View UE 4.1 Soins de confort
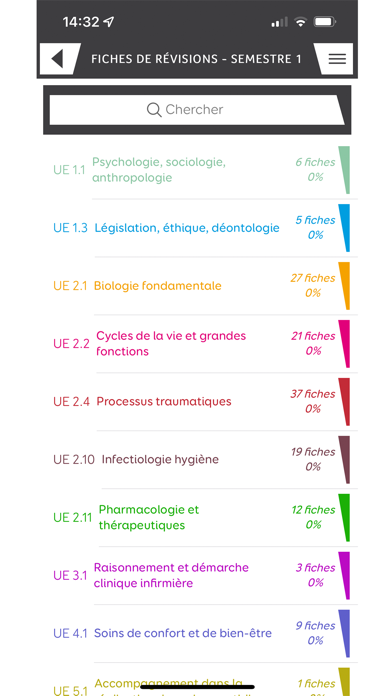 (x=201, y=633)
